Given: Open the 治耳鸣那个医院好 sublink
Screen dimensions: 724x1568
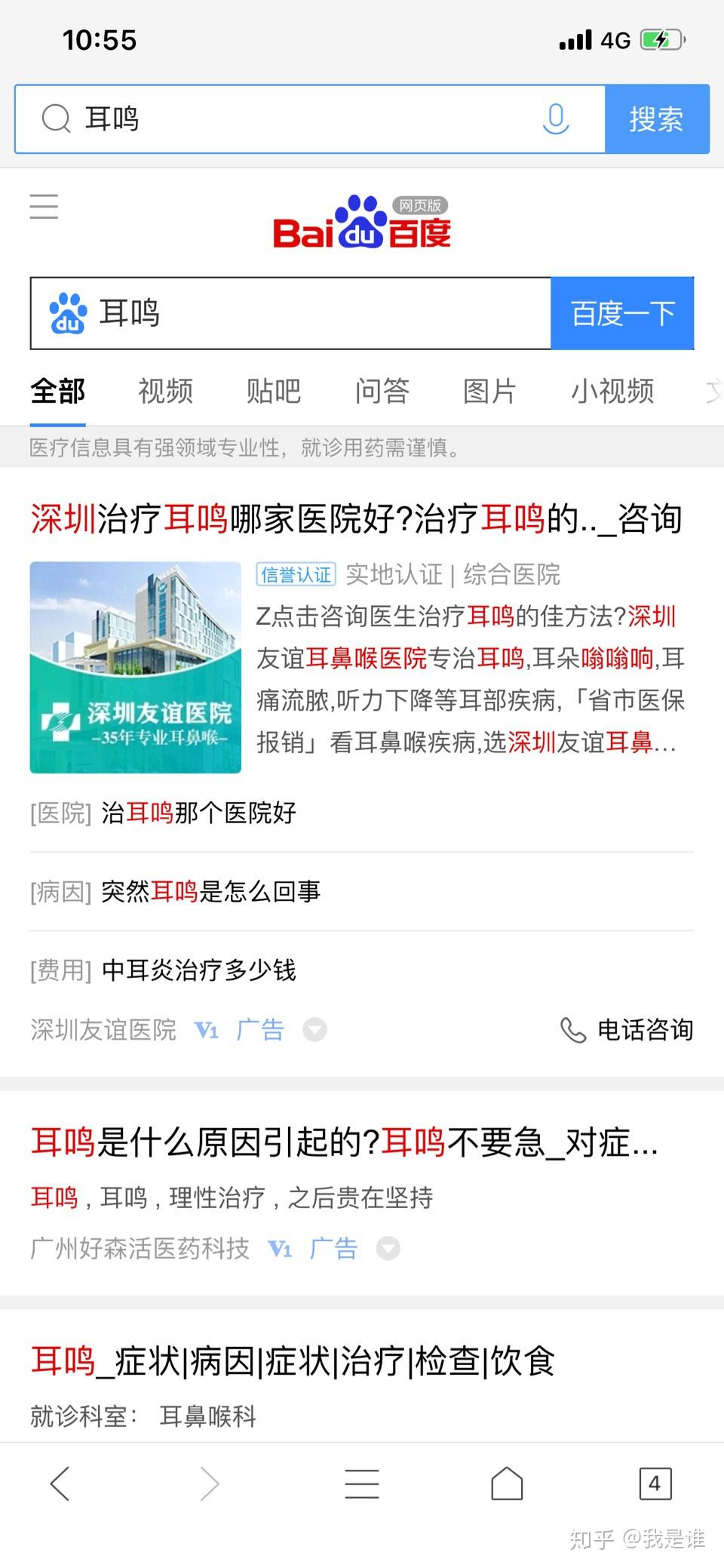Looking at the screenshot, I should (198, 813).
